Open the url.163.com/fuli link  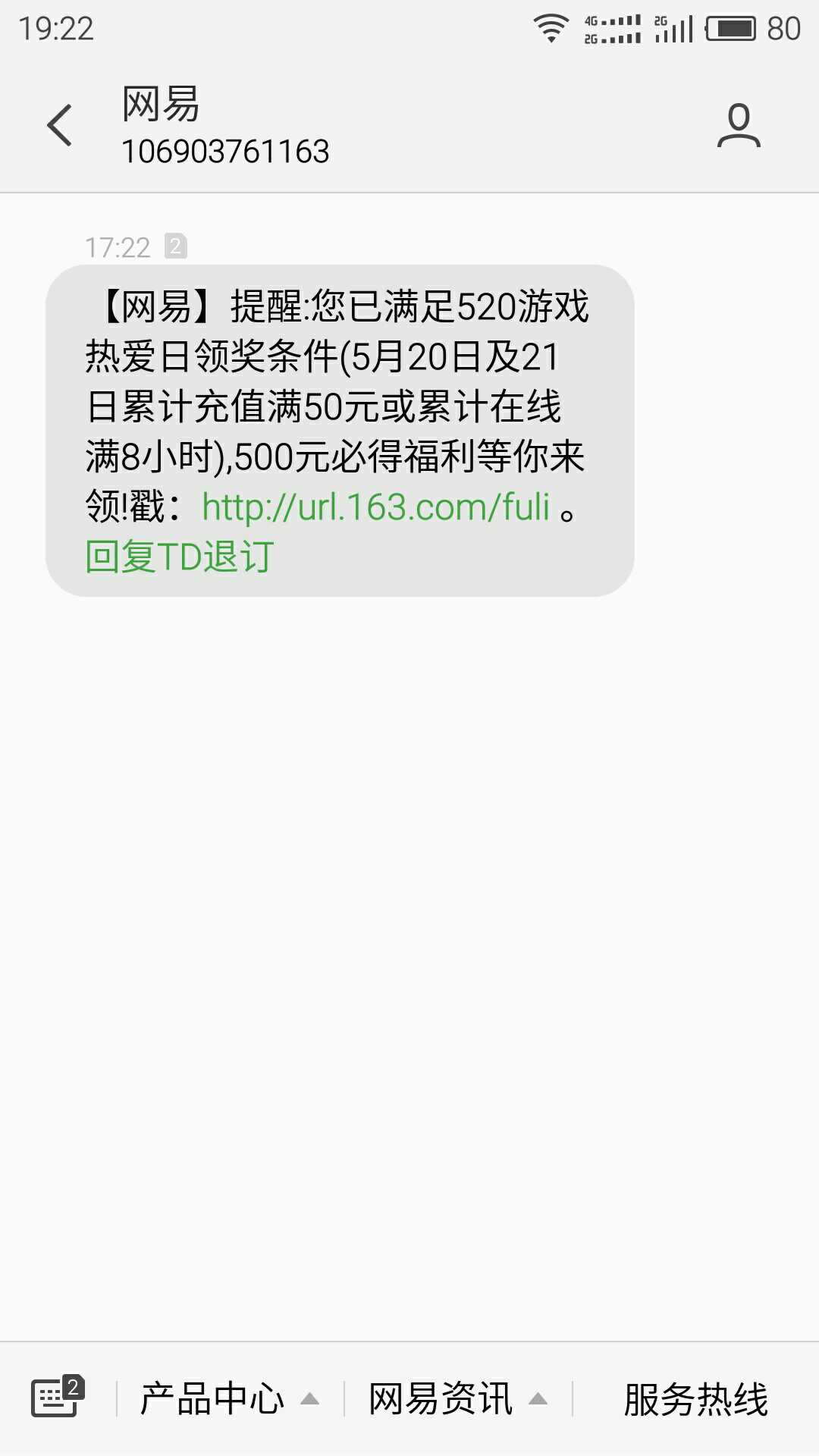coord(375,507)
